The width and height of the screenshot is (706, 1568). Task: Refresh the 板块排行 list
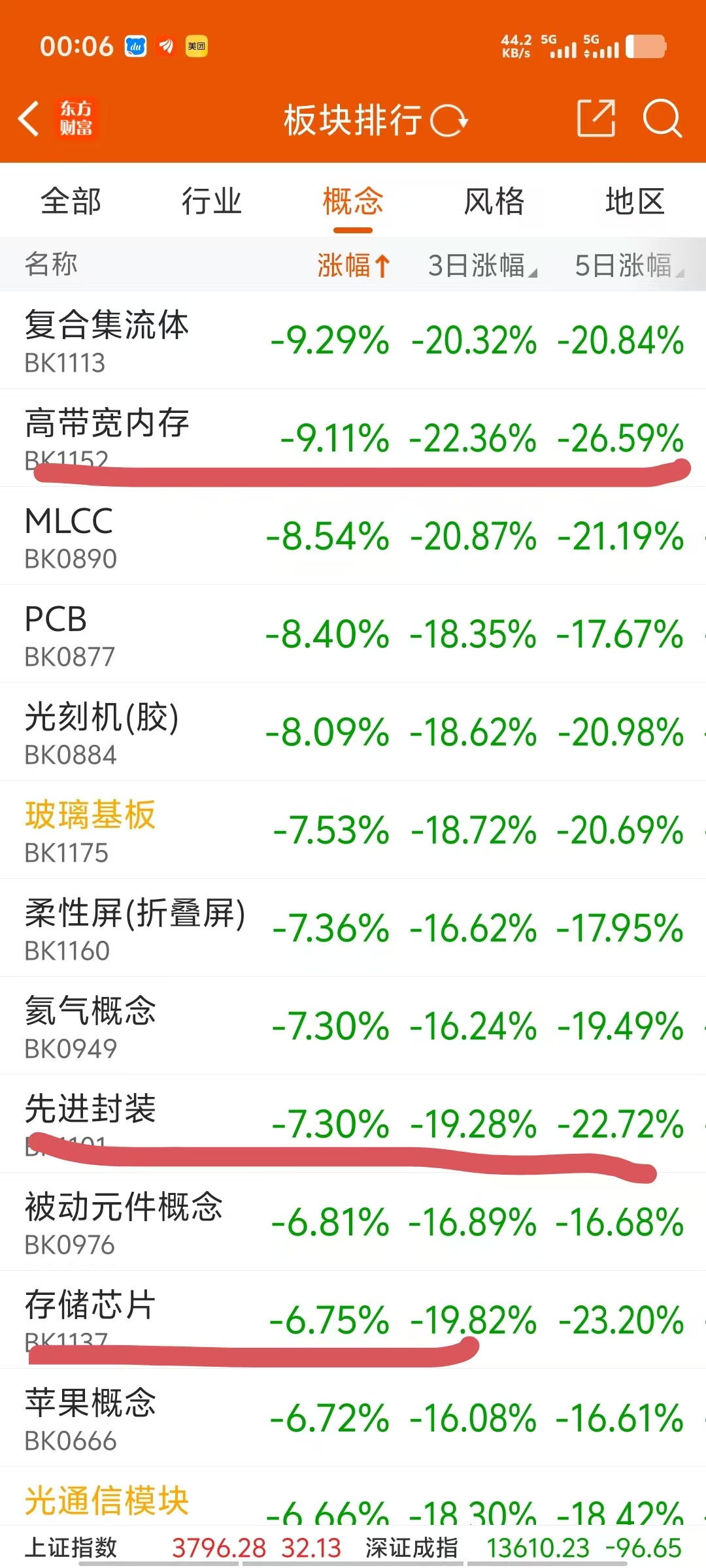[449, 121]
